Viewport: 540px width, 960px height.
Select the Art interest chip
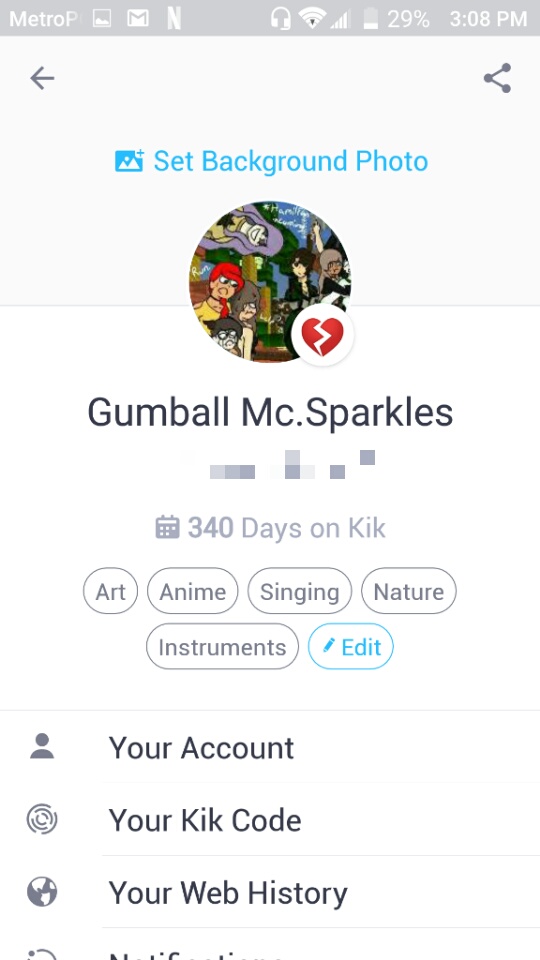pos(111,591)
